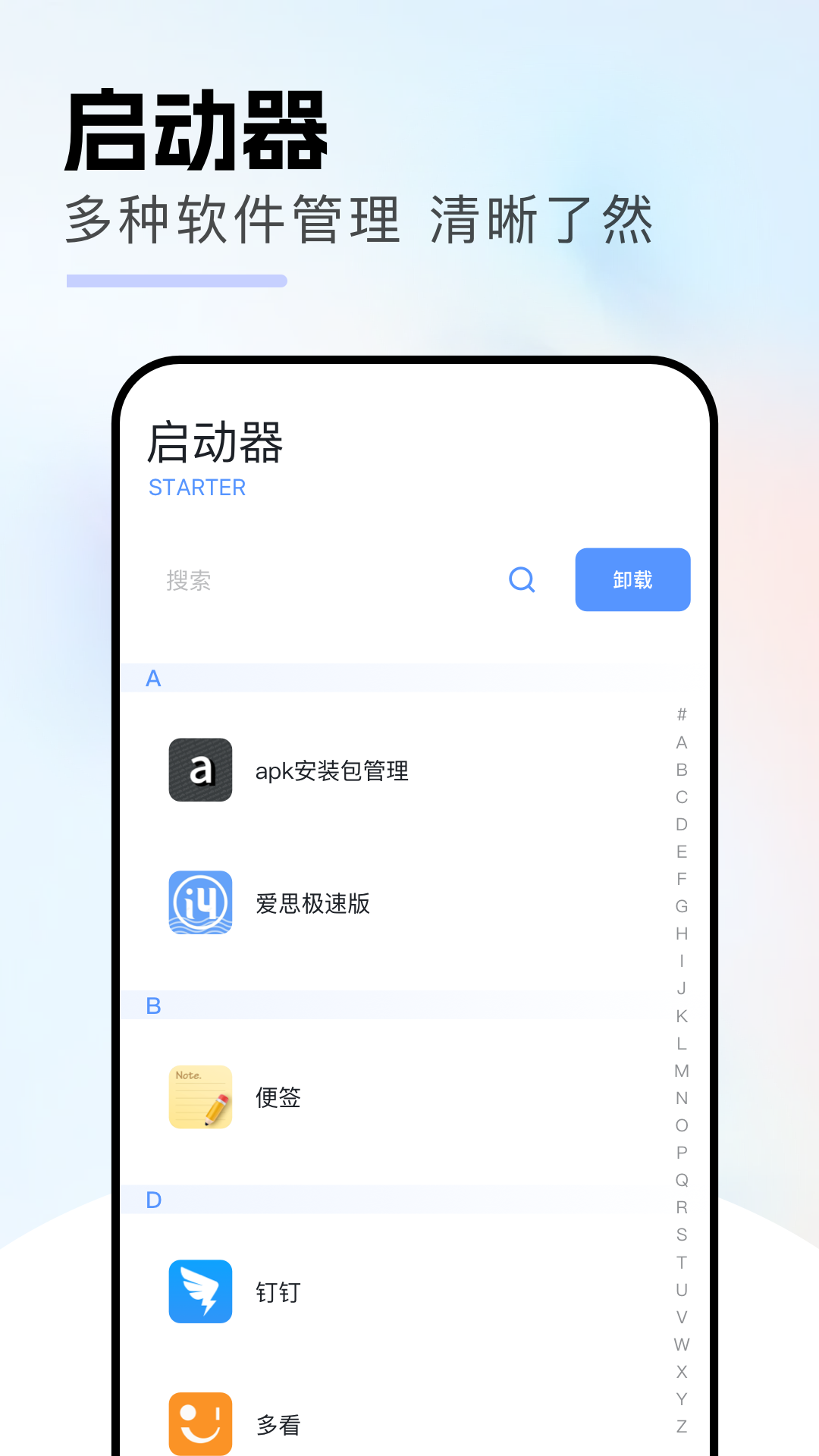This screenshot has width=819, height=1456.
Task: Launch 爱思极速版 via its i4 icon
Action: click(x=200, y=903)
